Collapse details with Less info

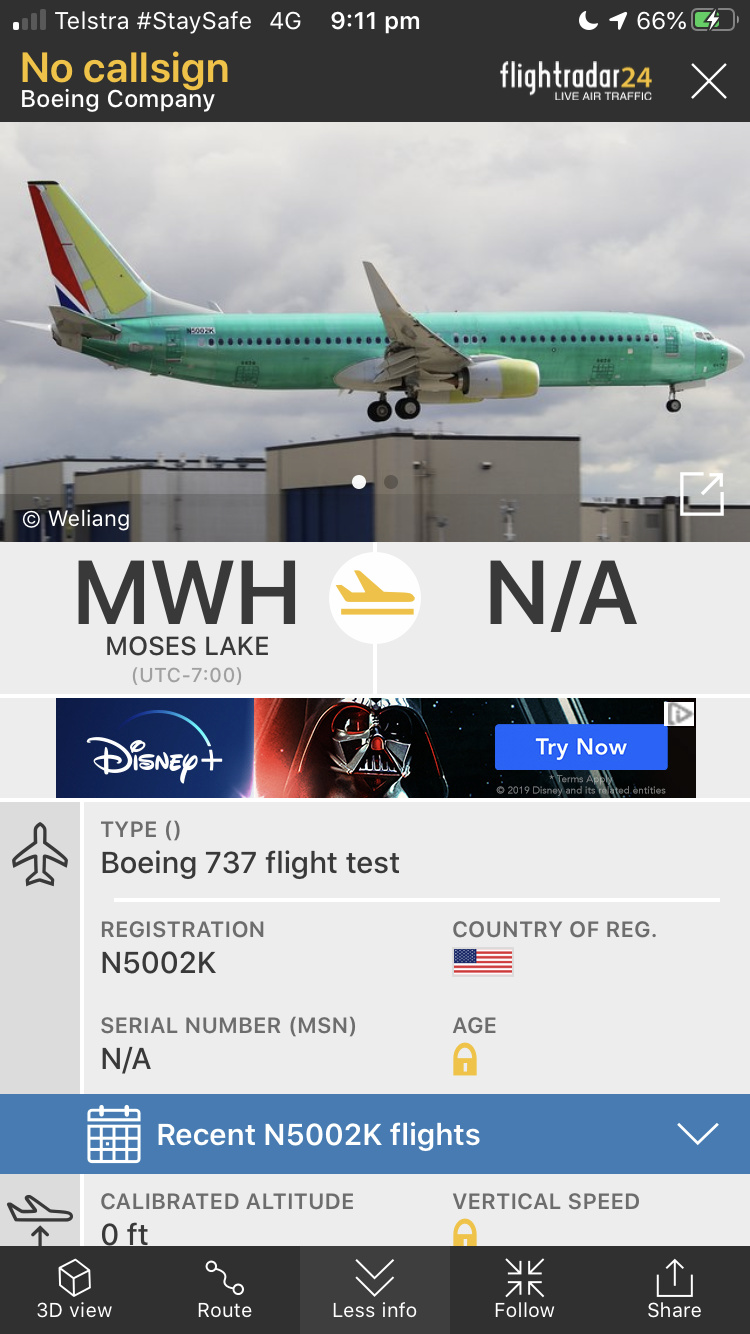(375, 1290)
